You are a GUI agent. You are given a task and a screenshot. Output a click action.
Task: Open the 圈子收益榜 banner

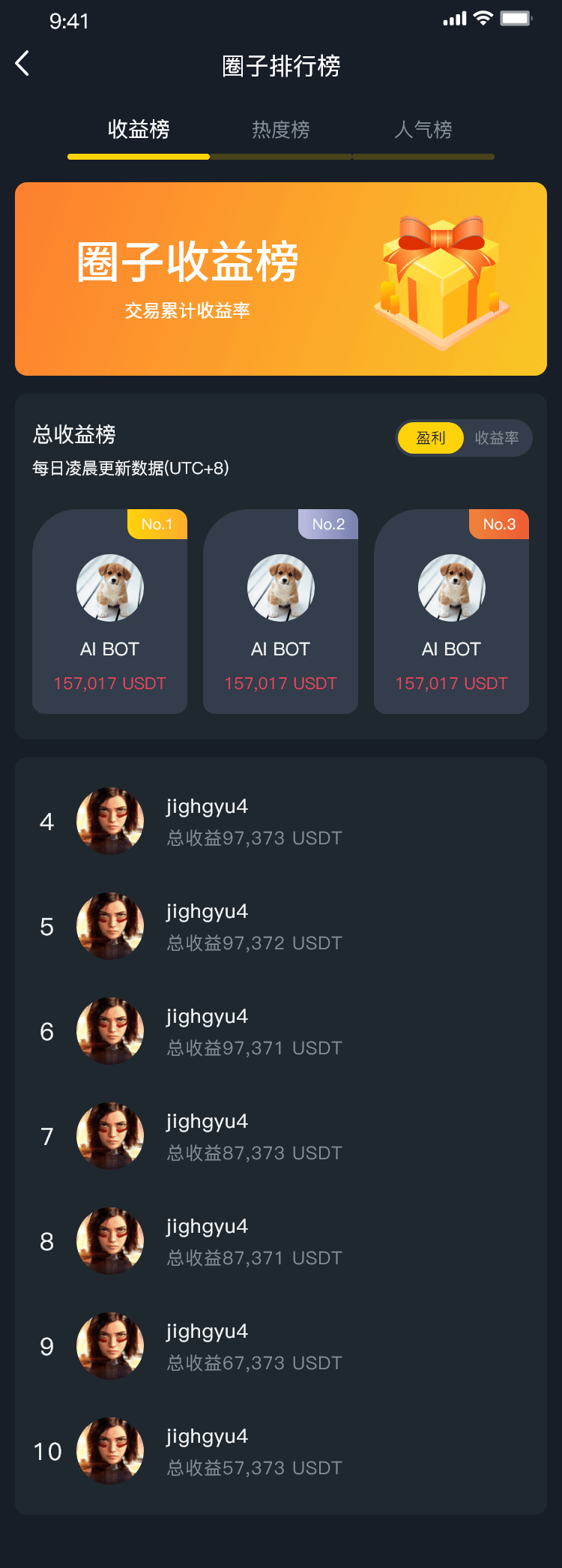point(281,278)
